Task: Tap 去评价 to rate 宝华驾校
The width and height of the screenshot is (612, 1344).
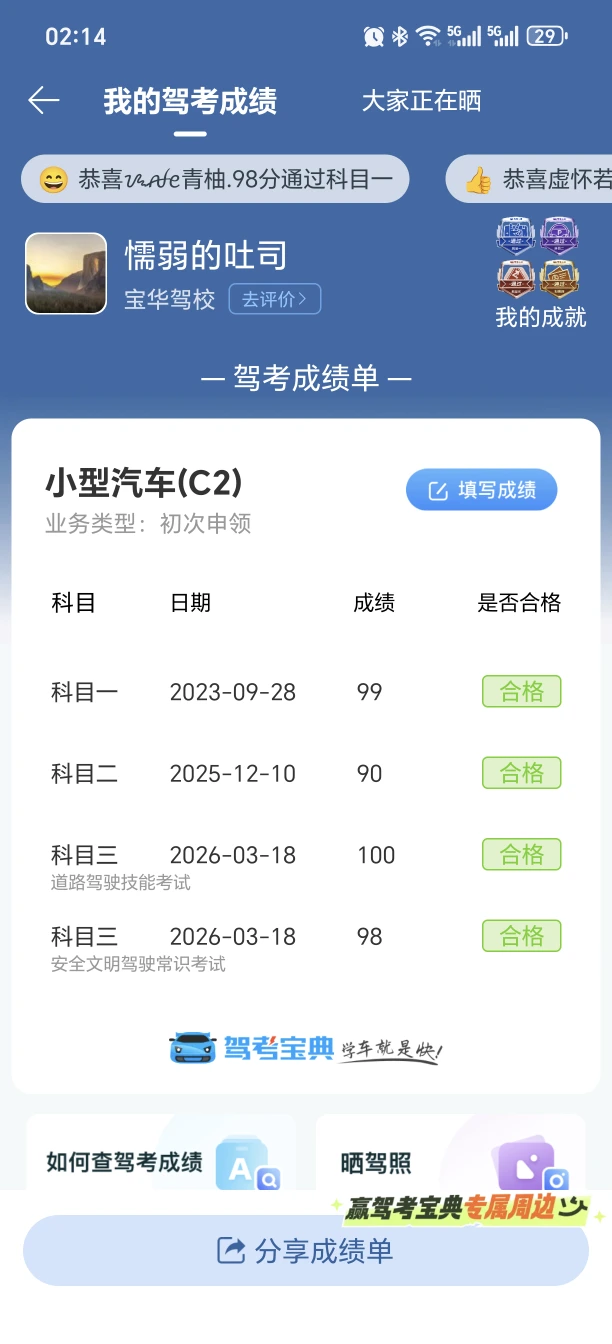Action: (275, 299)
